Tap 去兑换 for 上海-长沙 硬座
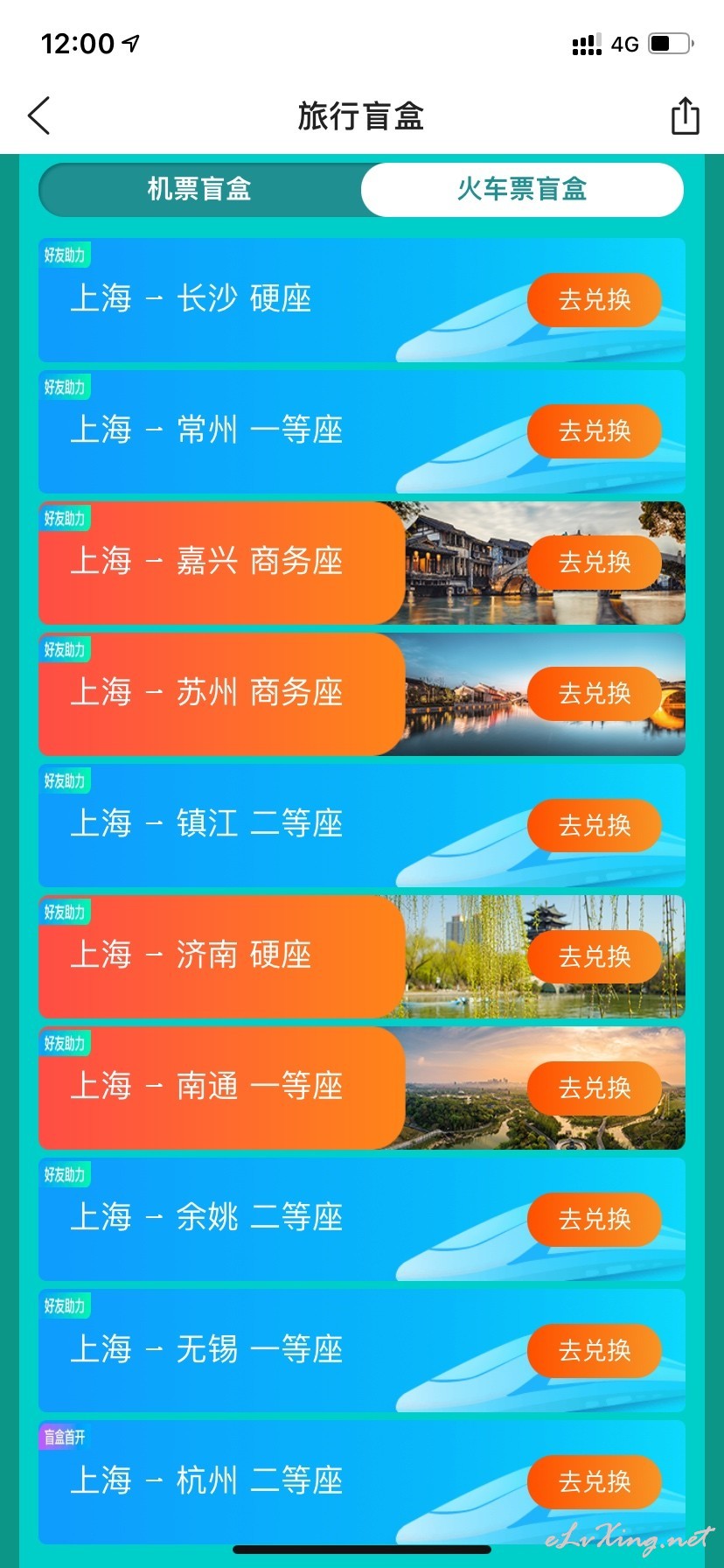The height and width of the screenshot is (1568, 724). pyautogui.click(x=595, y=300)
